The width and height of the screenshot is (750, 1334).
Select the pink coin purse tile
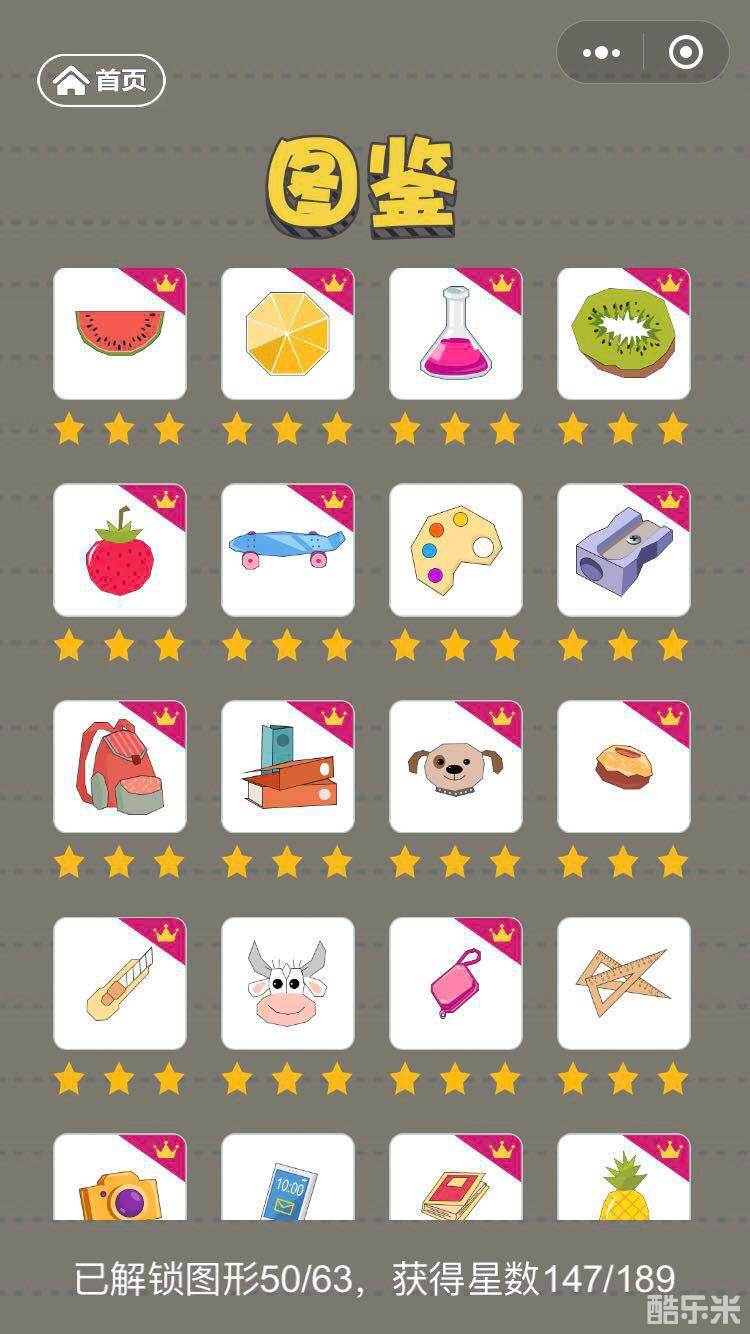click(456, 983)
